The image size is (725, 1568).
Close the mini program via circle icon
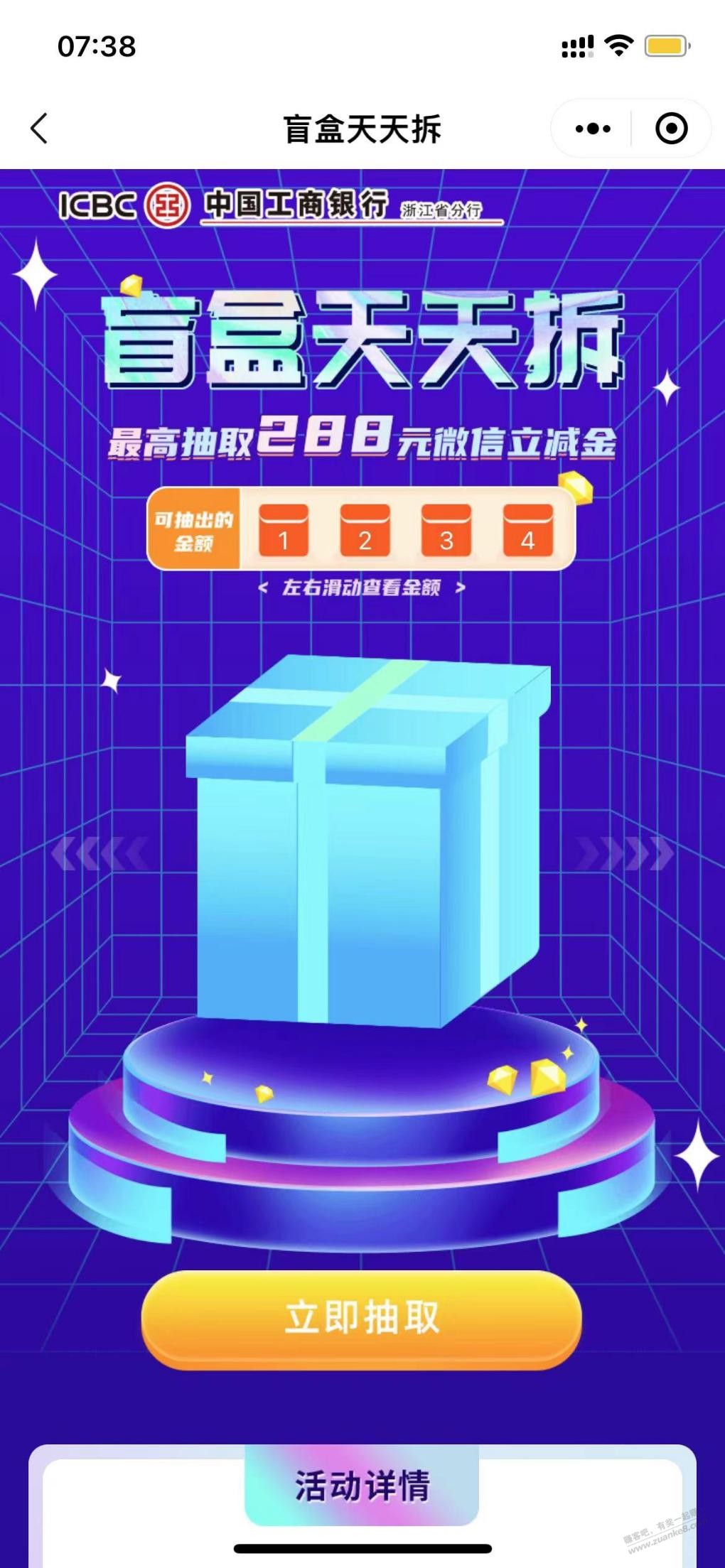pyautogui.click(x=671, y=129)
